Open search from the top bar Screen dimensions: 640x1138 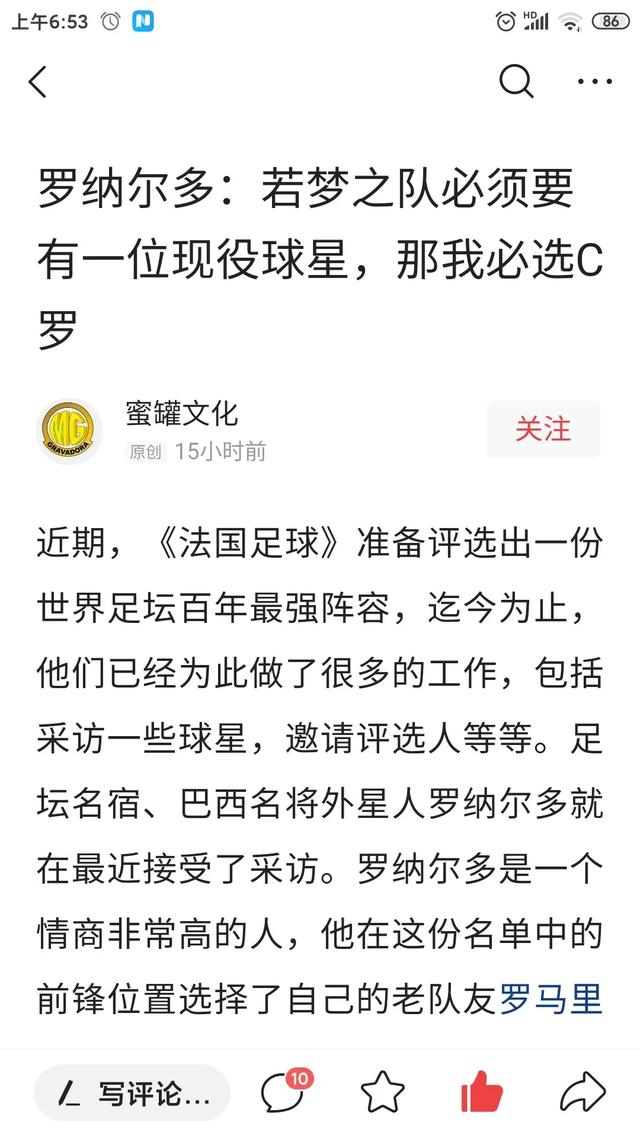tap(515, 82)
